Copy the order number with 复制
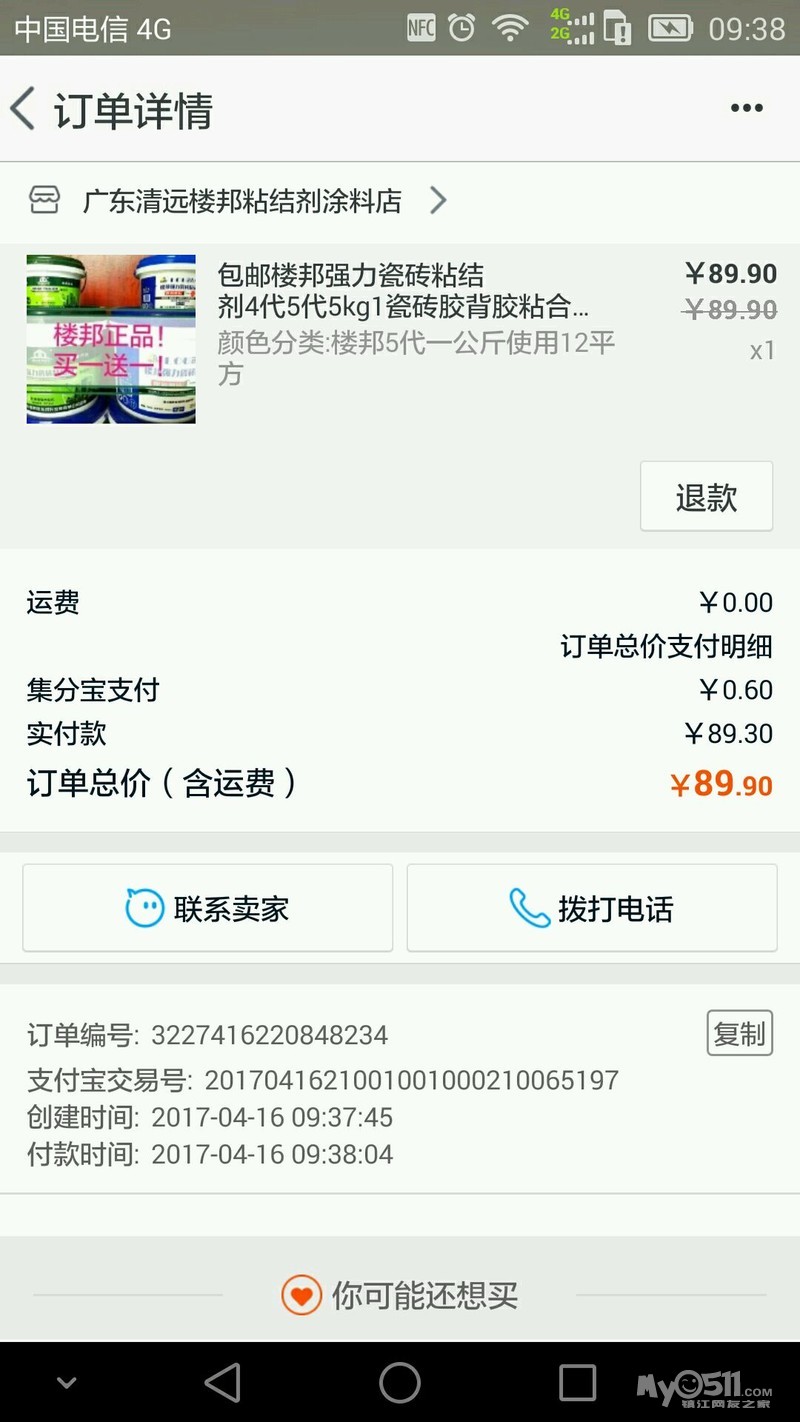Viewport: 800px width, 1422px height. coord(739,1034)
